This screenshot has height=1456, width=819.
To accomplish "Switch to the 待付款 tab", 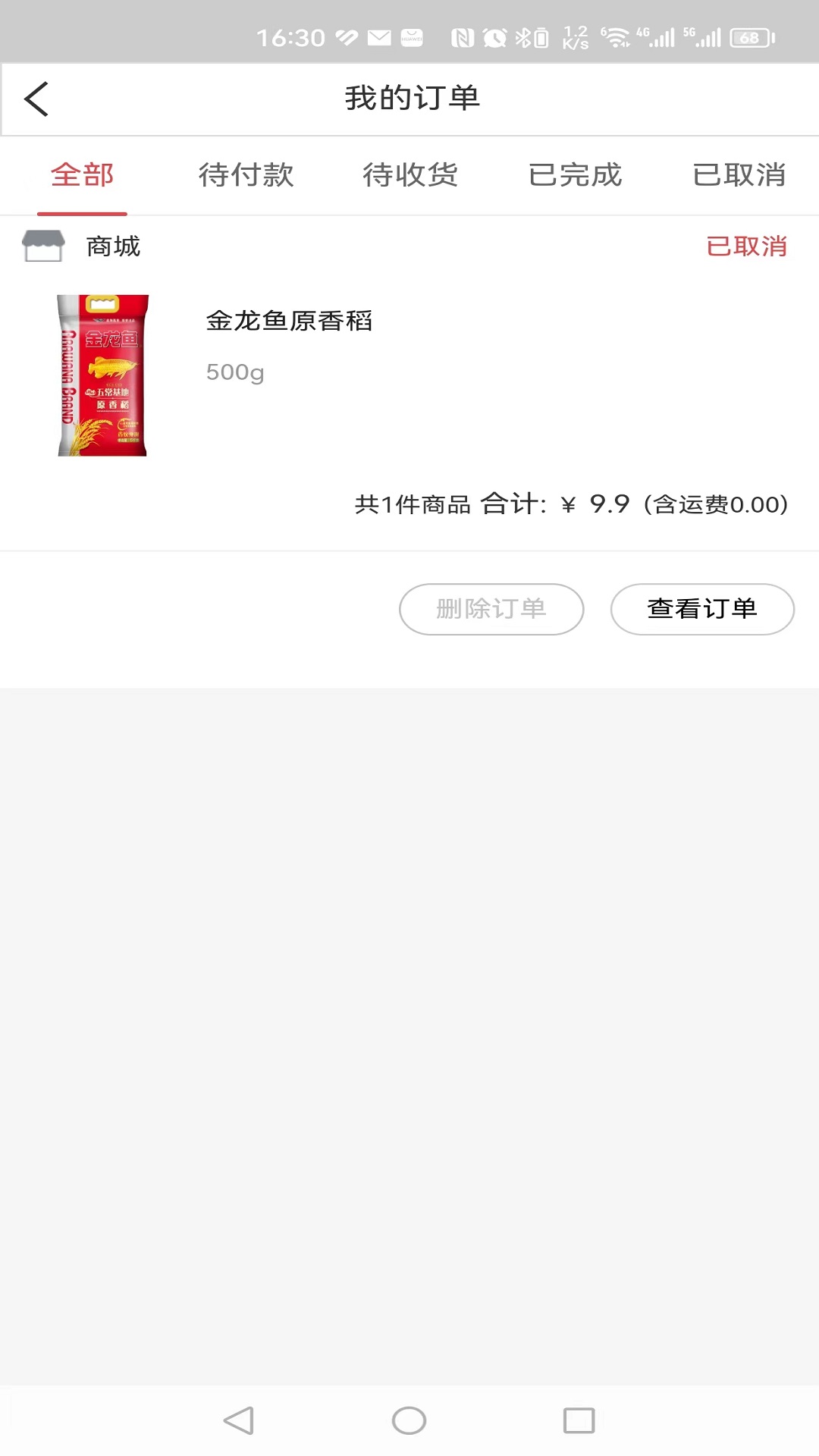I will click(246, 175).
